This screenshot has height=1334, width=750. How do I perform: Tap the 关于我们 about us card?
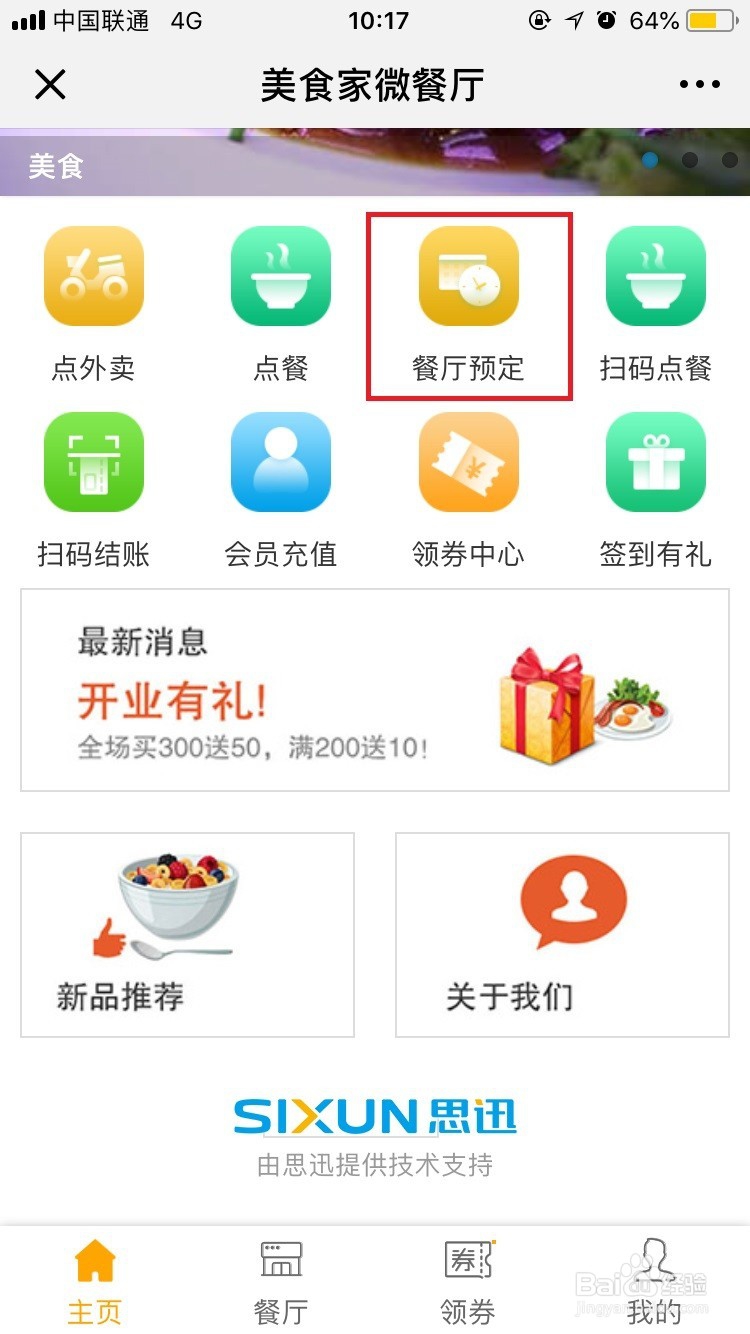pyautogui.click(x=562, y=932)
